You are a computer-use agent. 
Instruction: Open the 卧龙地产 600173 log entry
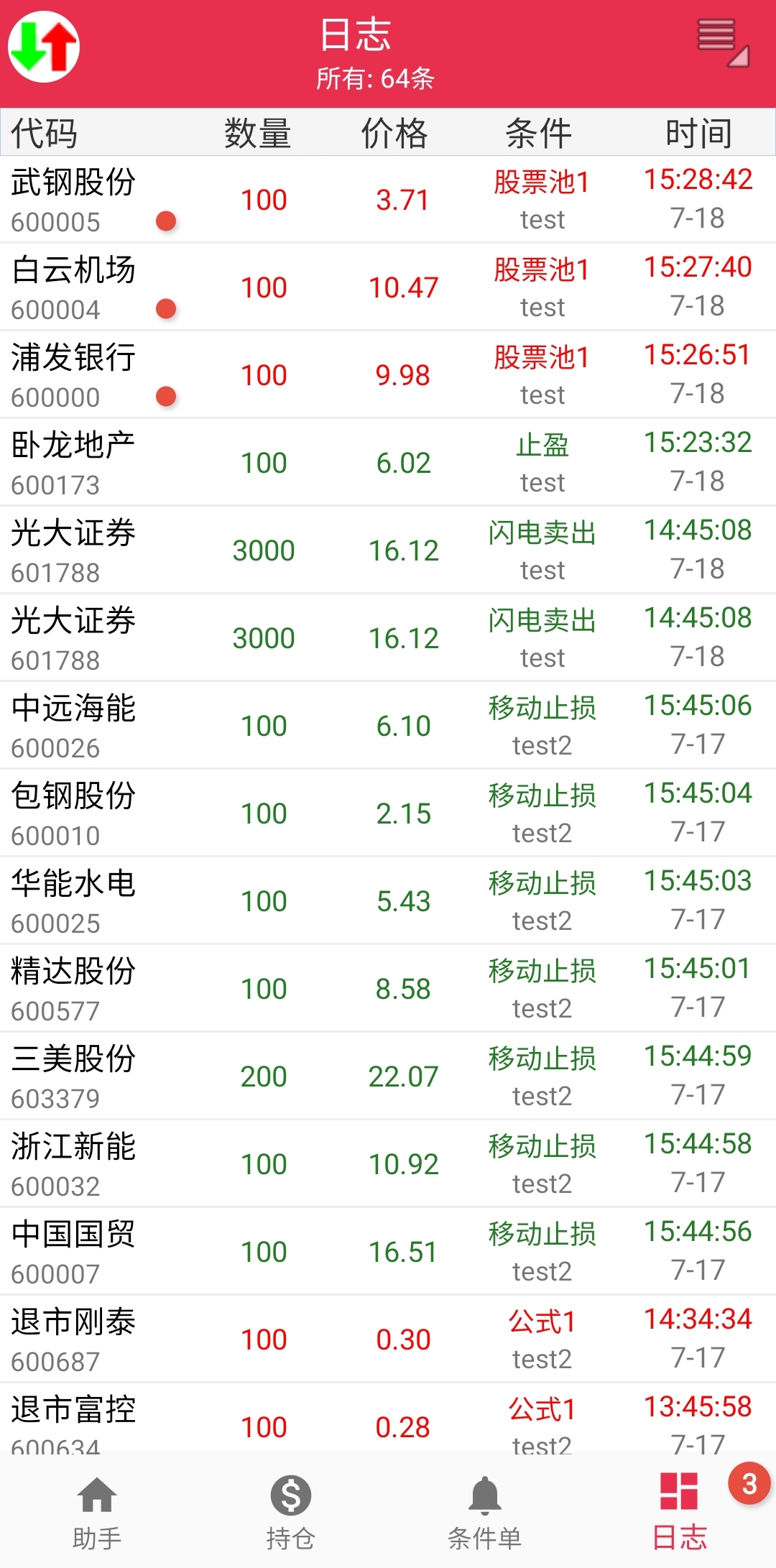(x=388, y=463)
